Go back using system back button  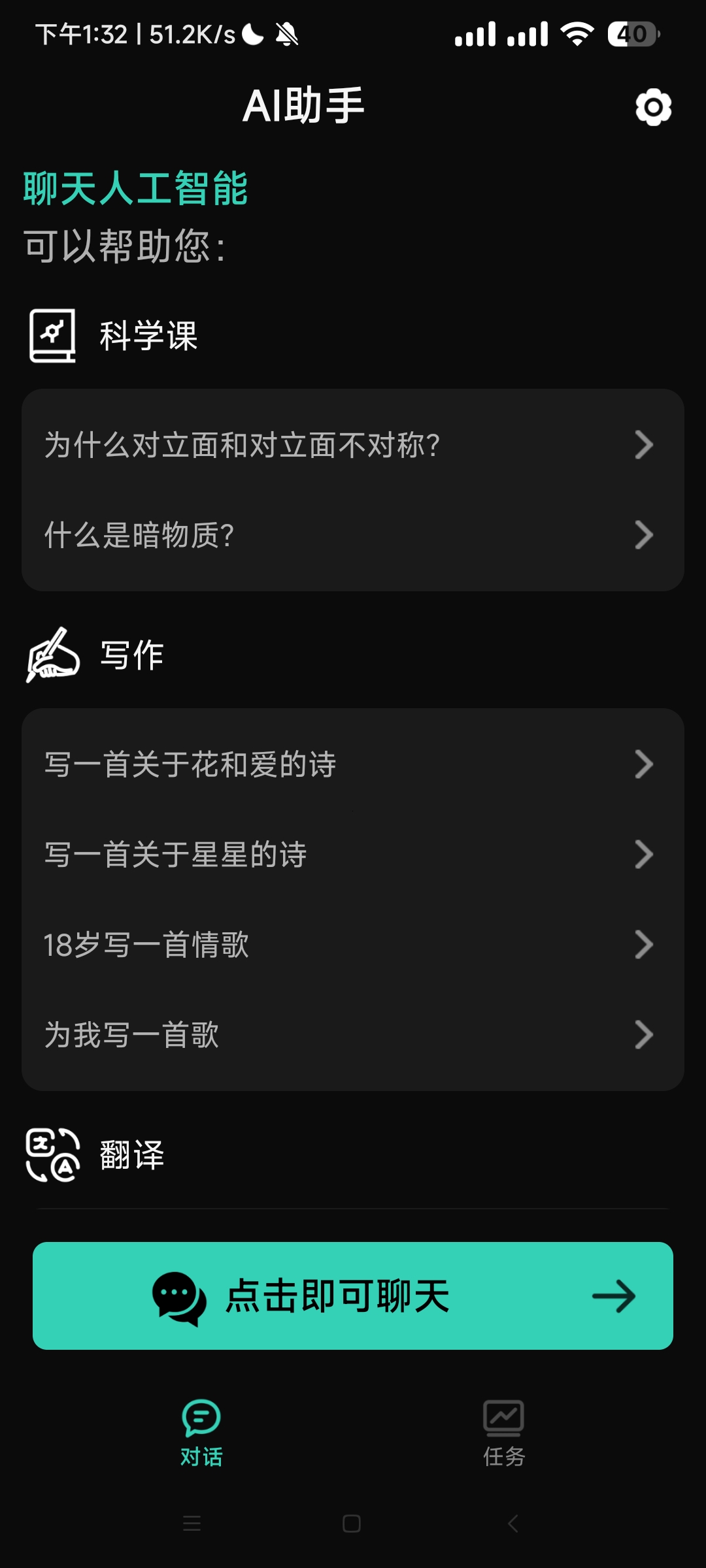coord(513,1524)
